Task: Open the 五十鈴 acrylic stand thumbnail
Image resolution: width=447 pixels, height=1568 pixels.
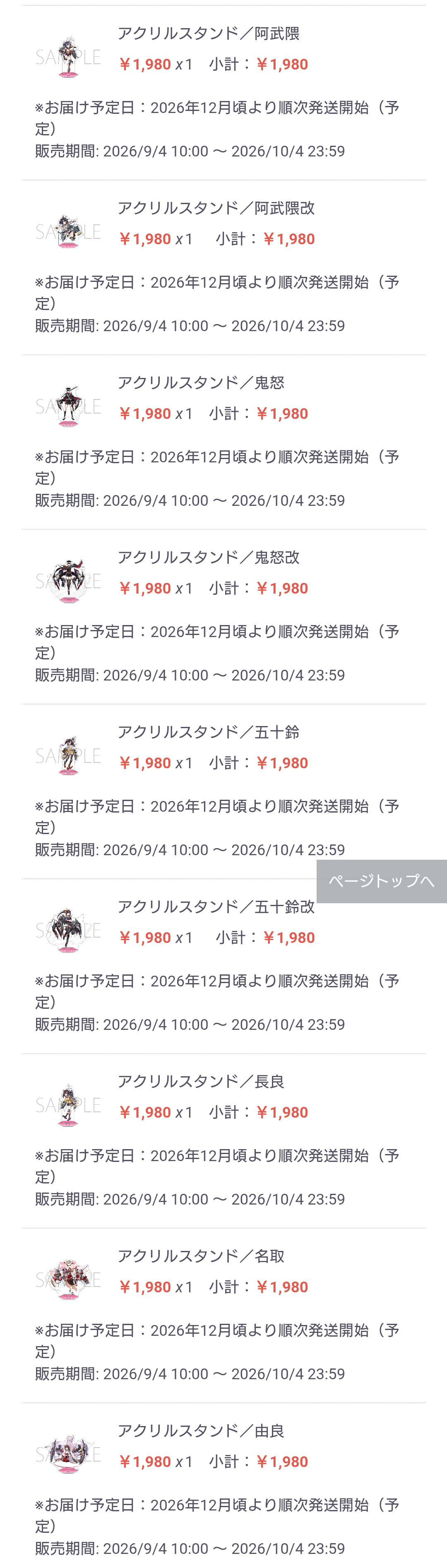Action: tap(68, 755)
